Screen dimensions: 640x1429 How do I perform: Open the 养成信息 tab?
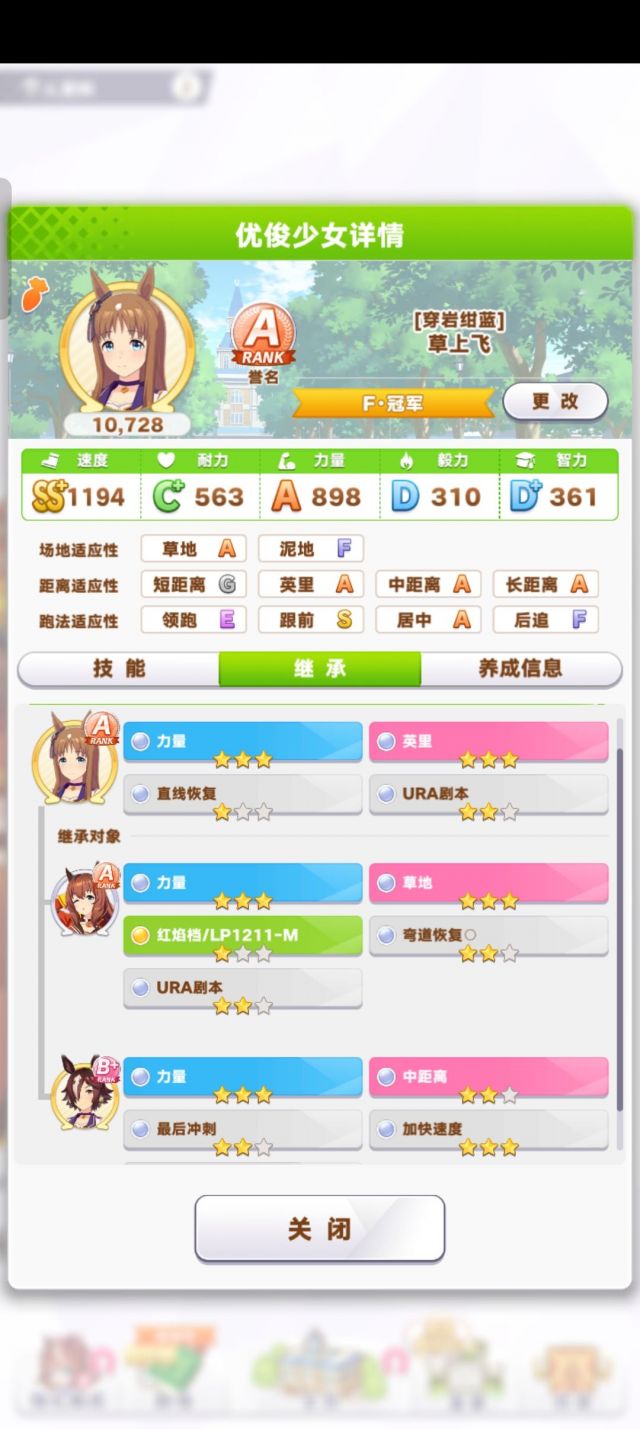[x=521, y=669]
